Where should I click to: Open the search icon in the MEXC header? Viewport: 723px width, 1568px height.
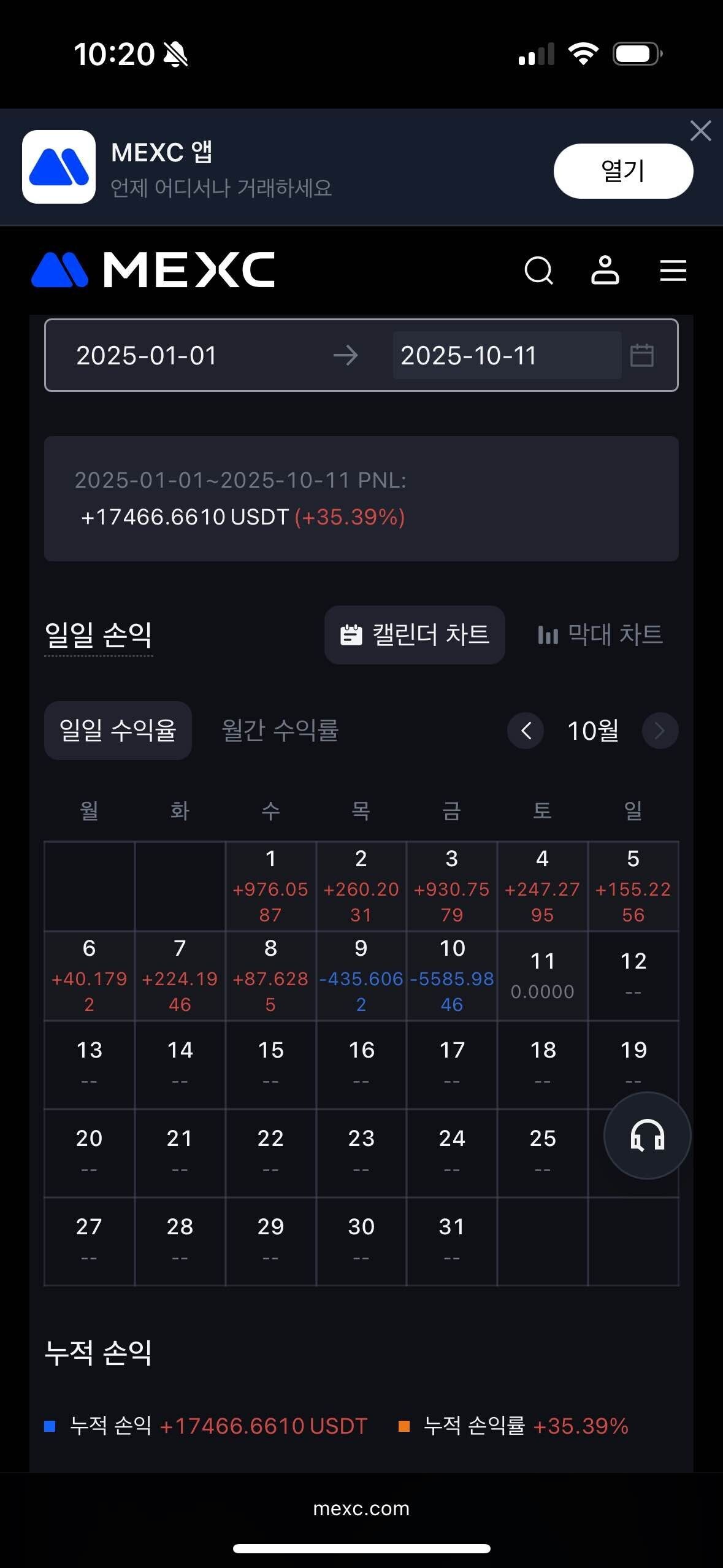coord(538,271)
